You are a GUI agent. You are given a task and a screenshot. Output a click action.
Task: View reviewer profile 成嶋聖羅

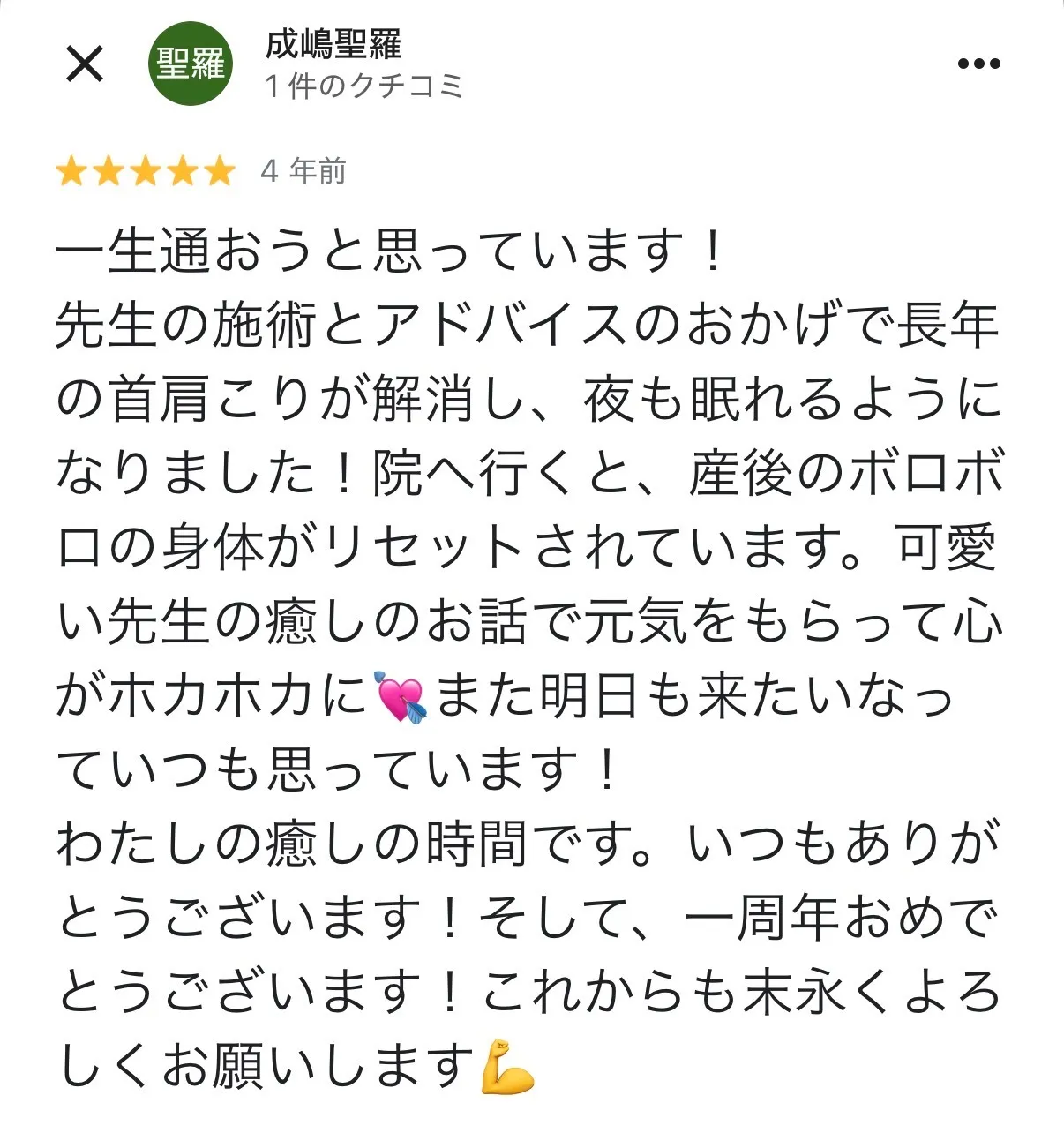click(333, 44)
